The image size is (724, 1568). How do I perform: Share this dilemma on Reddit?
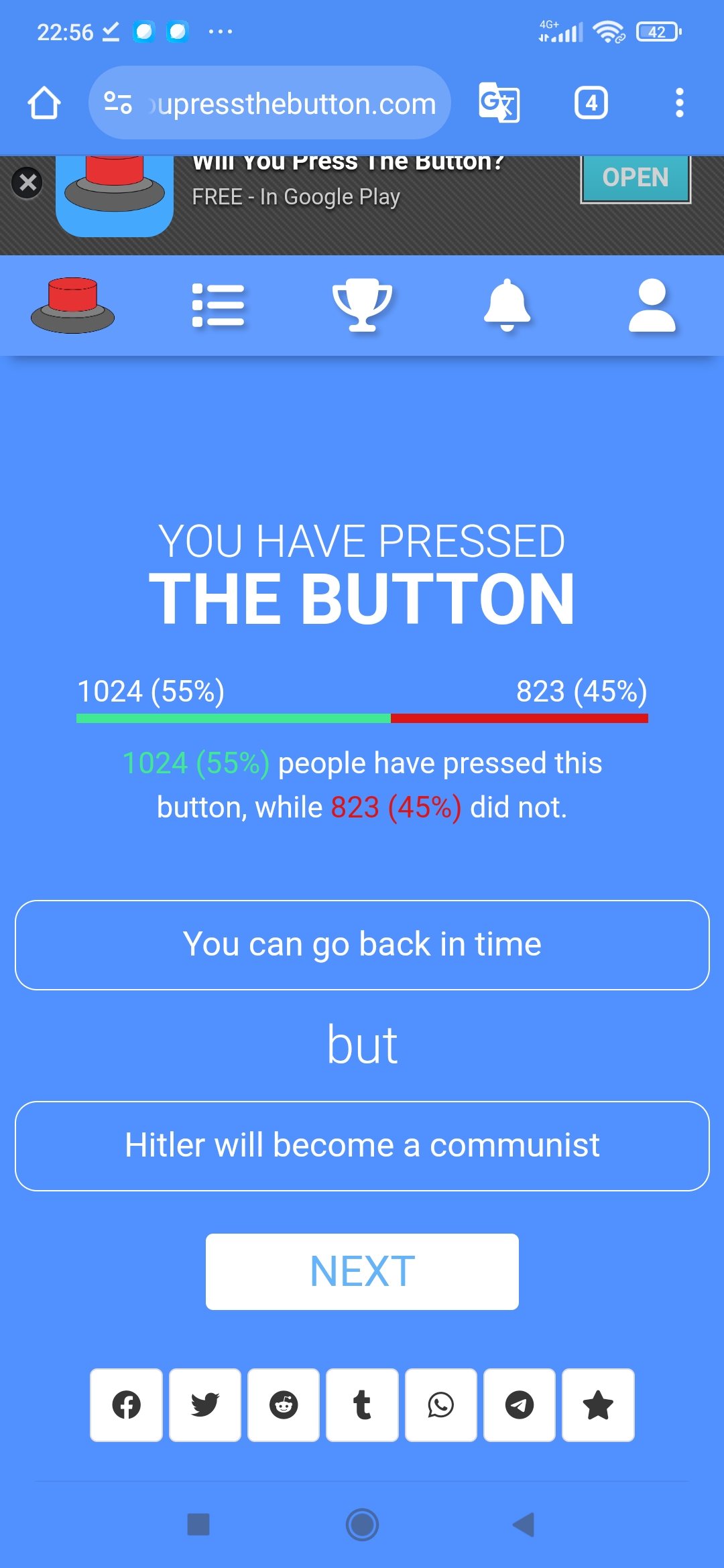284,1405
